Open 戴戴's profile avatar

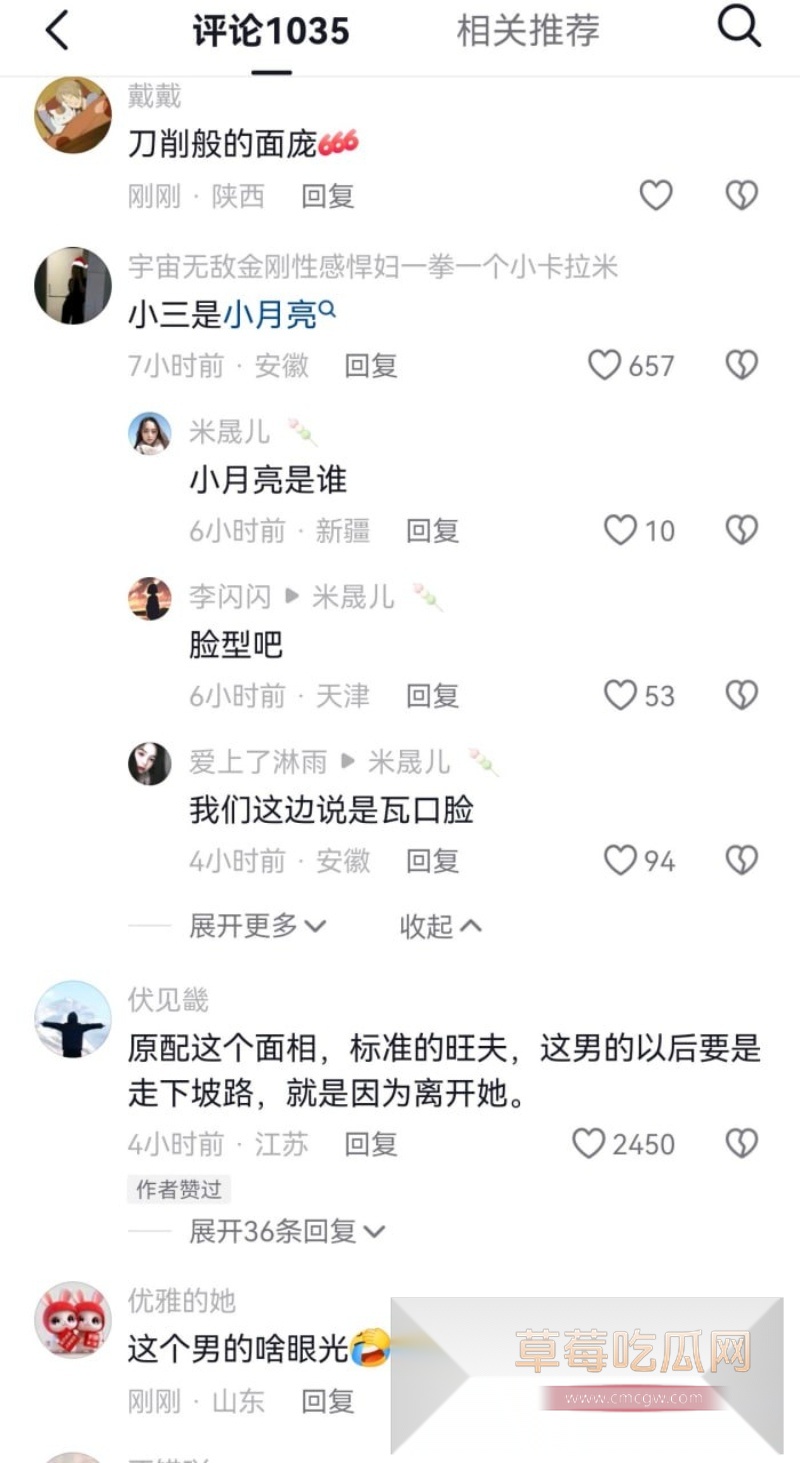click(x=71, y=113)
